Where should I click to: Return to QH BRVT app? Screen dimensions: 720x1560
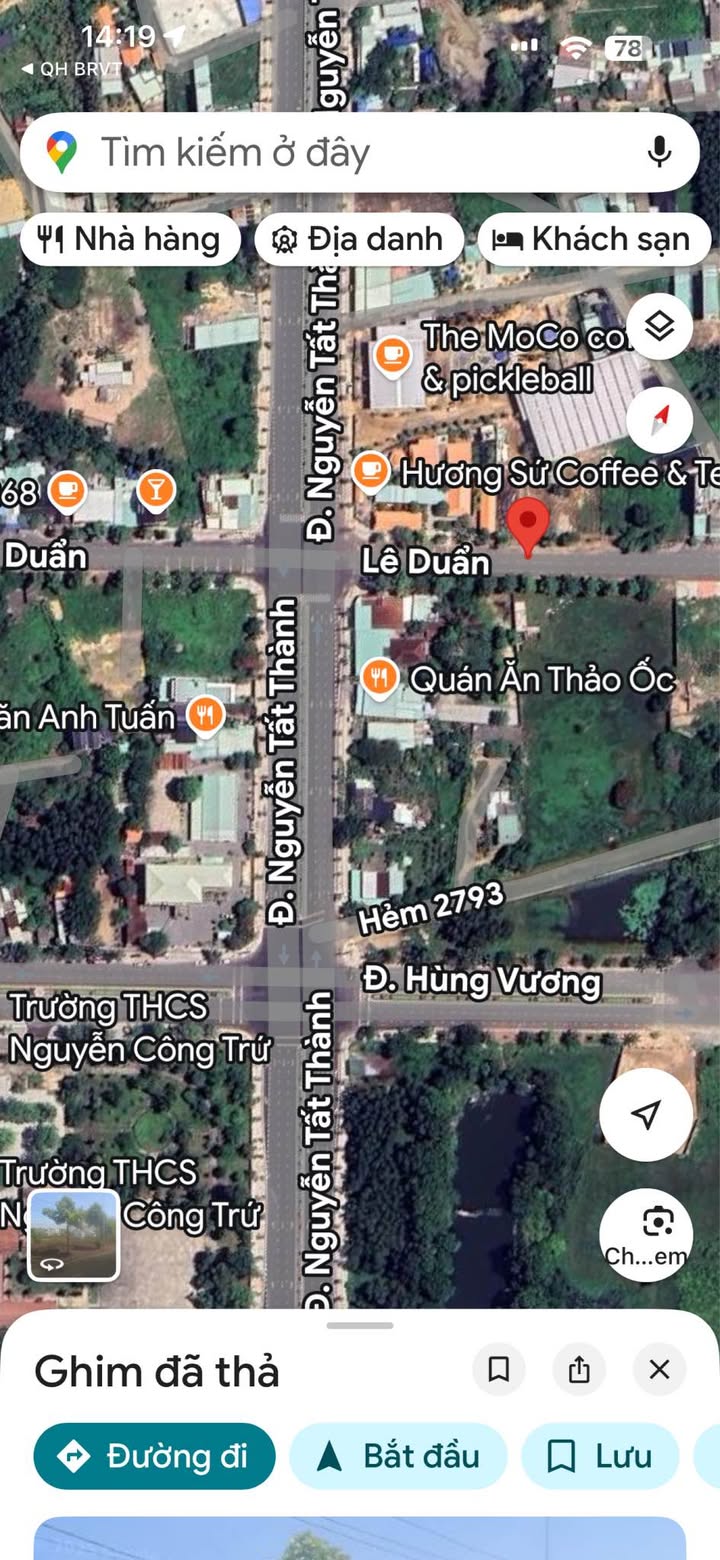point(70,69)
